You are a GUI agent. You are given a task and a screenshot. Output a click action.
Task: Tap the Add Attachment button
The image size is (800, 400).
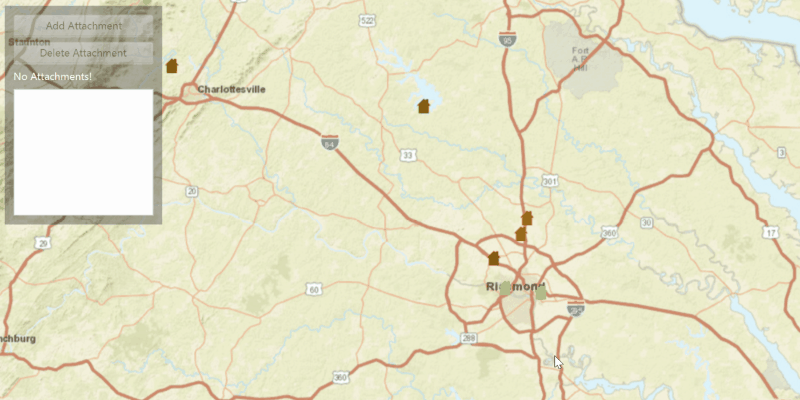pos(83,25)
